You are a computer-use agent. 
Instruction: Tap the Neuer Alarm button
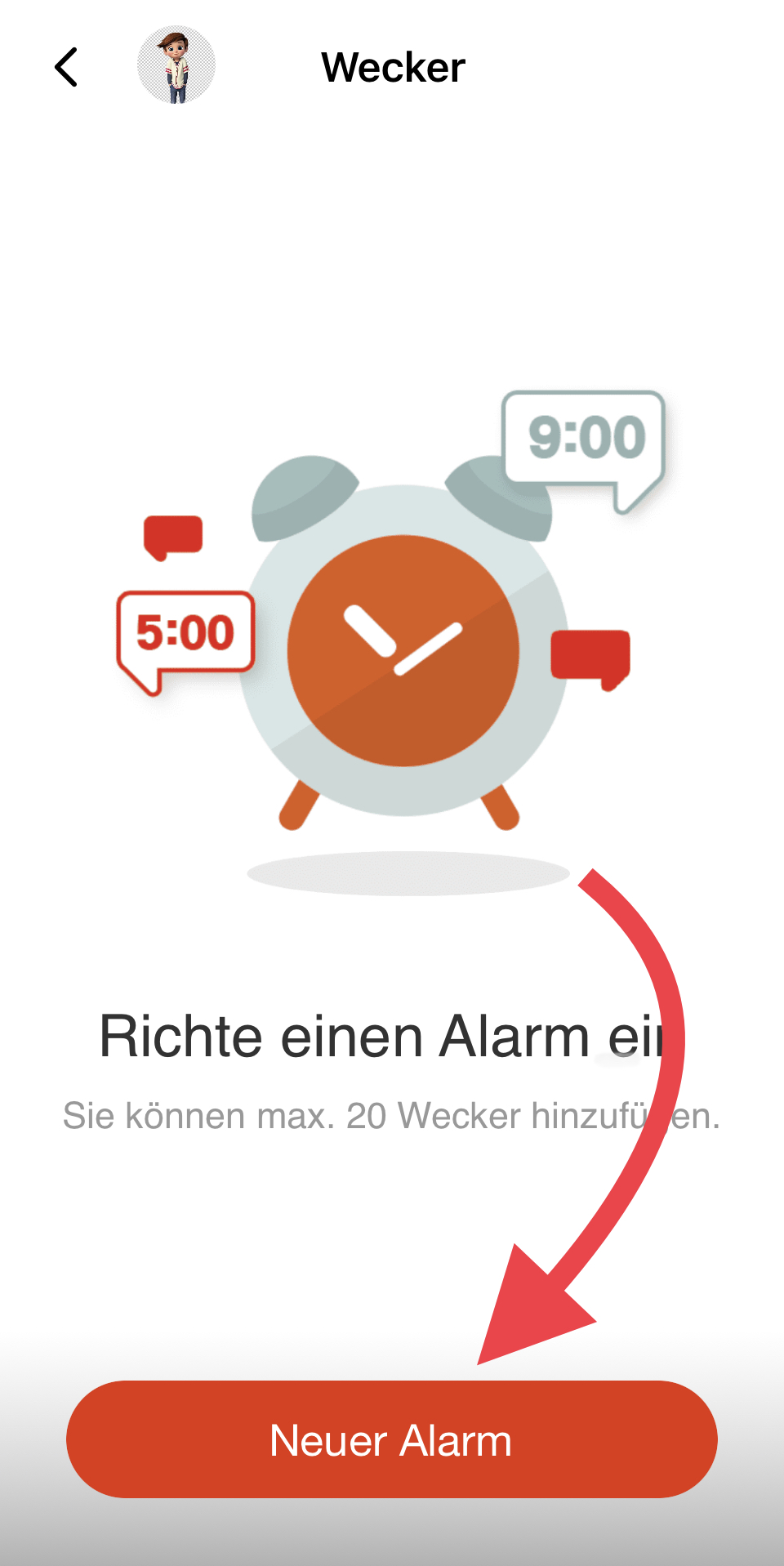pos(391,1439)
